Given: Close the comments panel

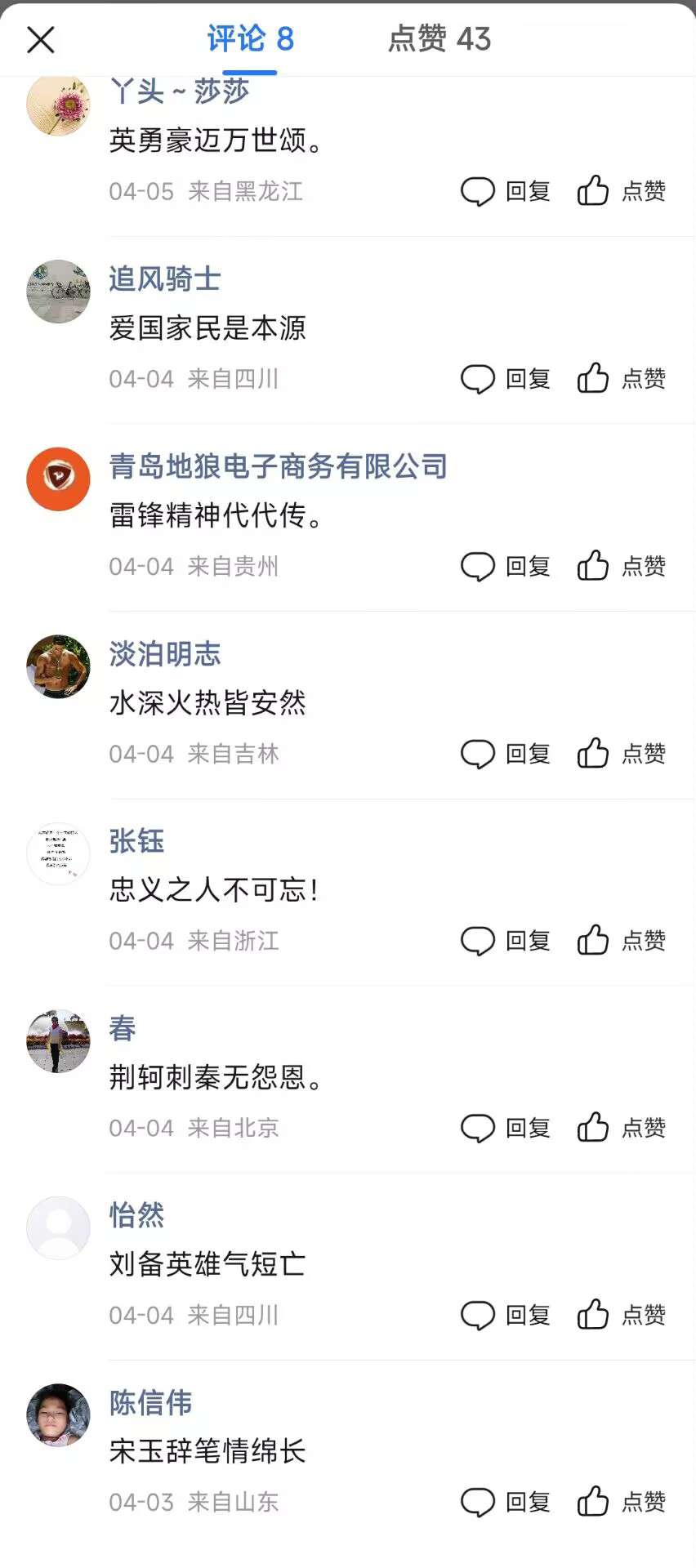Looking at the screenshot, I should pyautogui.click(x=40, y=39).
